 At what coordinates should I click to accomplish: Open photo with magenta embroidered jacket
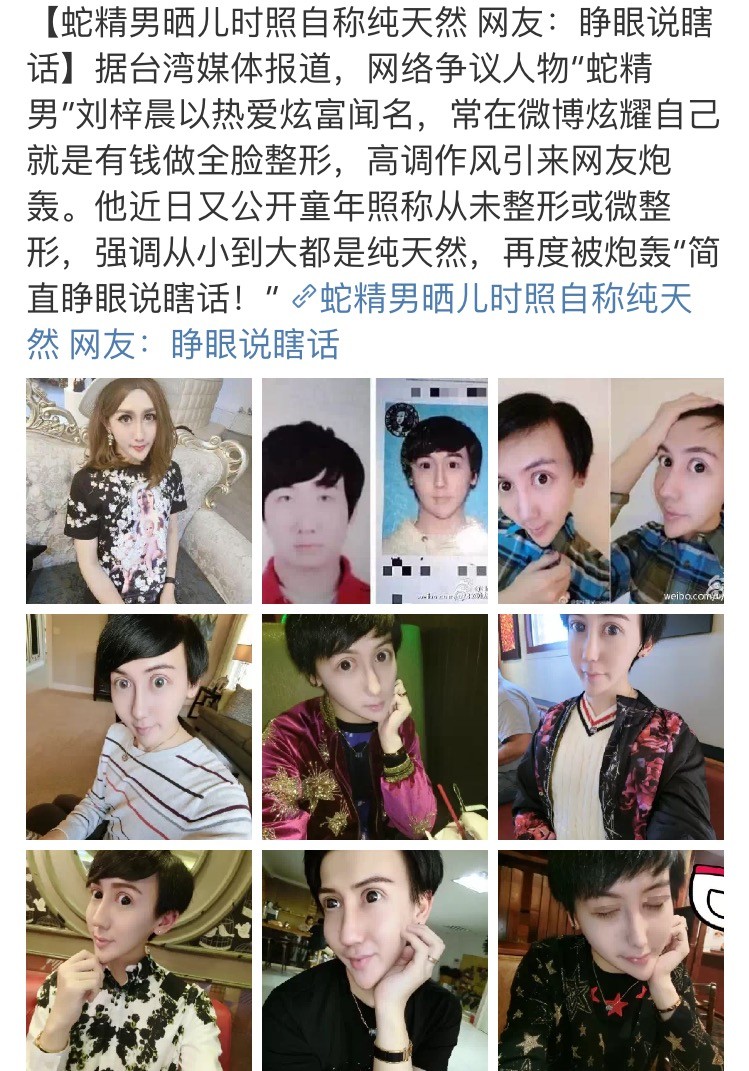pyautogui.click(x=375, y=726)
